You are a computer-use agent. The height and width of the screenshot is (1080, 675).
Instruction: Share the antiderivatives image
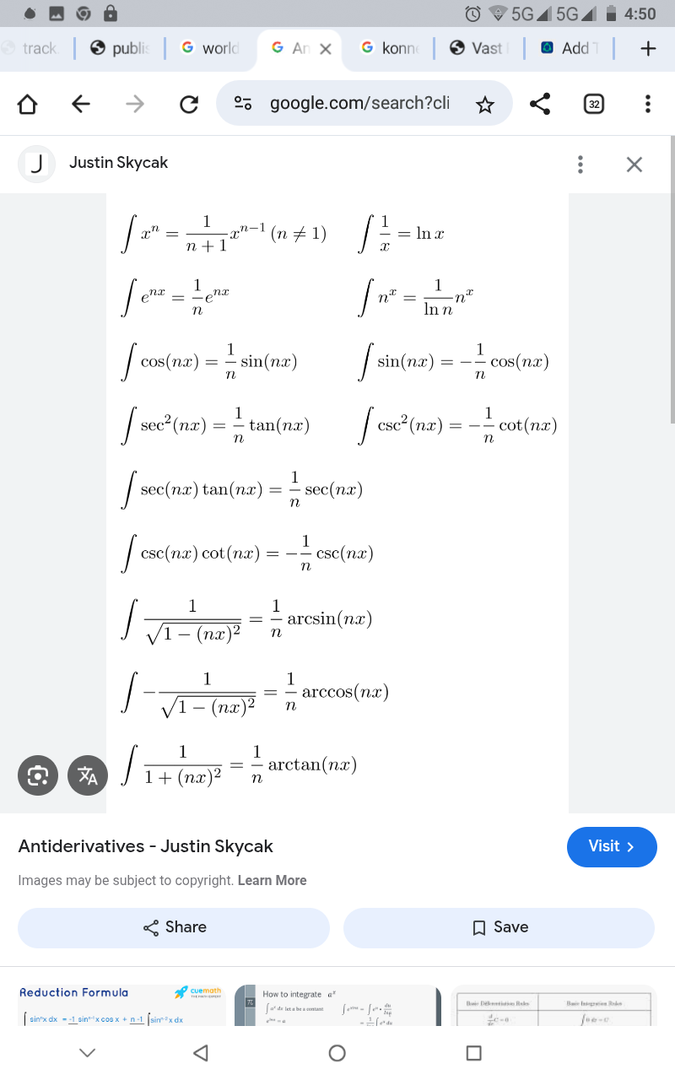tap(174, 927)
